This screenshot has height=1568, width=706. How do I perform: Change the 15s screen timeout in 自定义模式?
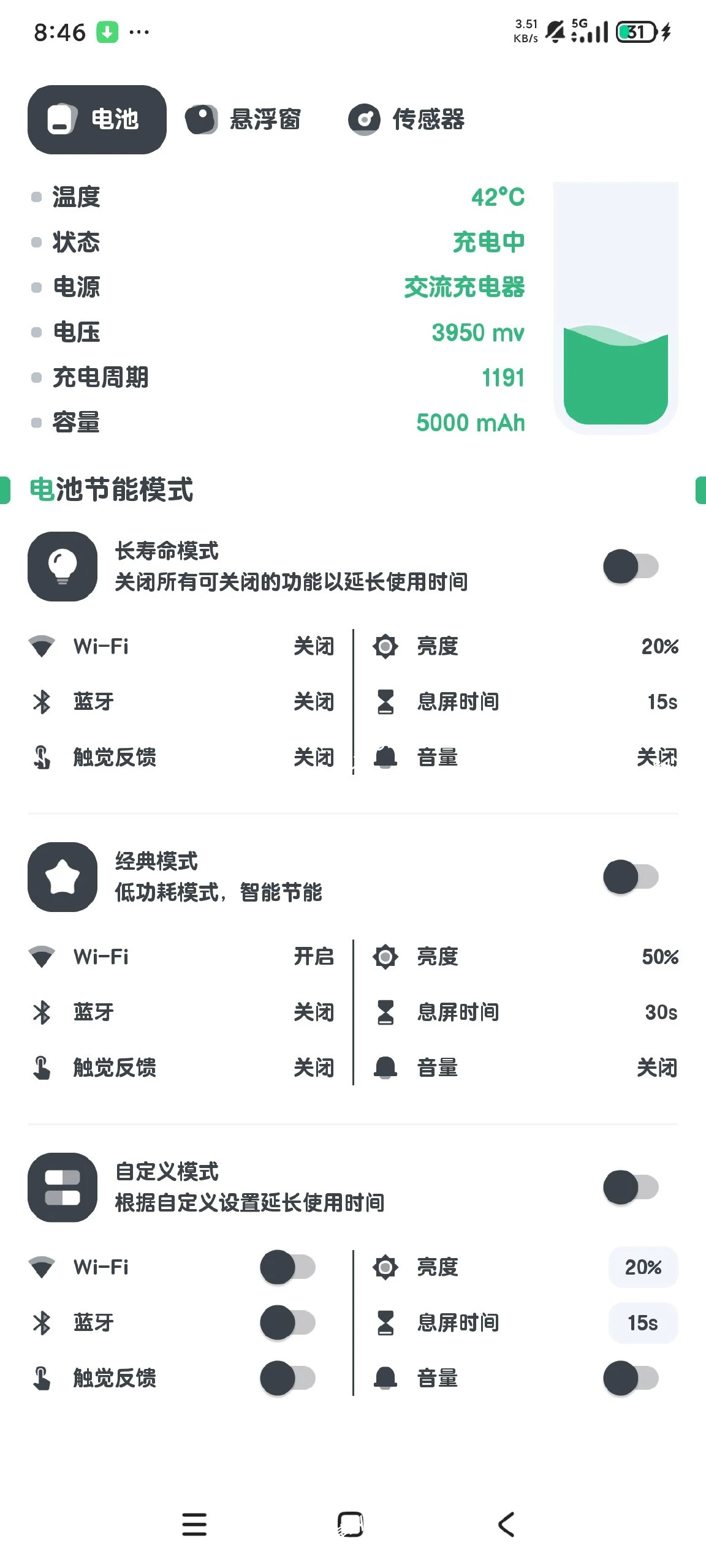pyautogui.click(x=643, y=1322)
